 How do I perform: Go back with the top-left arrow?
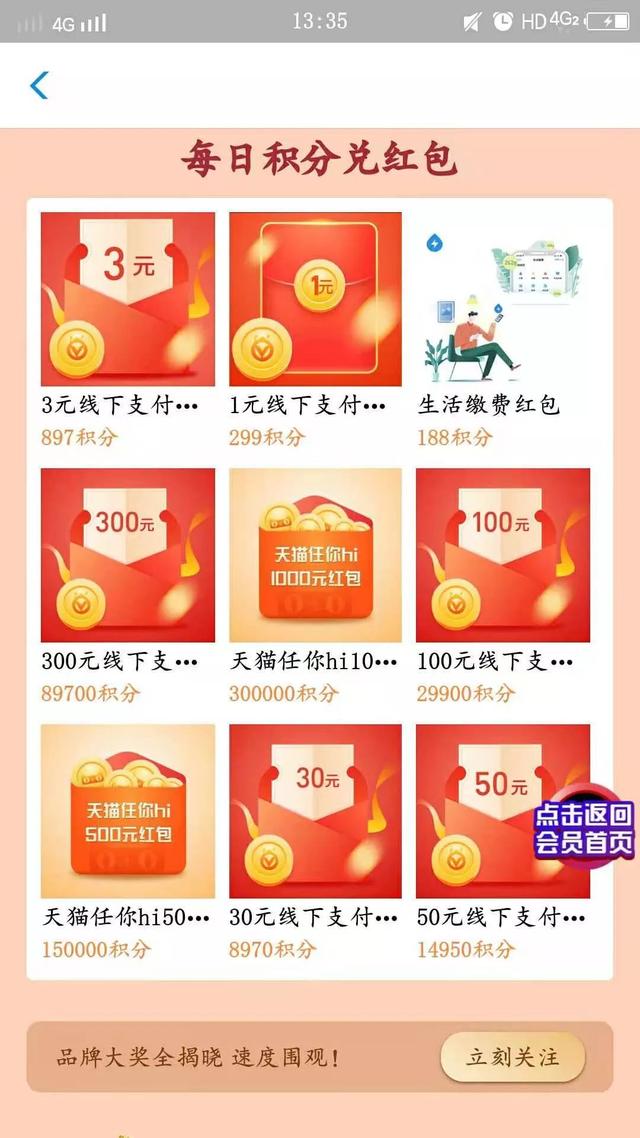point(38,86)
